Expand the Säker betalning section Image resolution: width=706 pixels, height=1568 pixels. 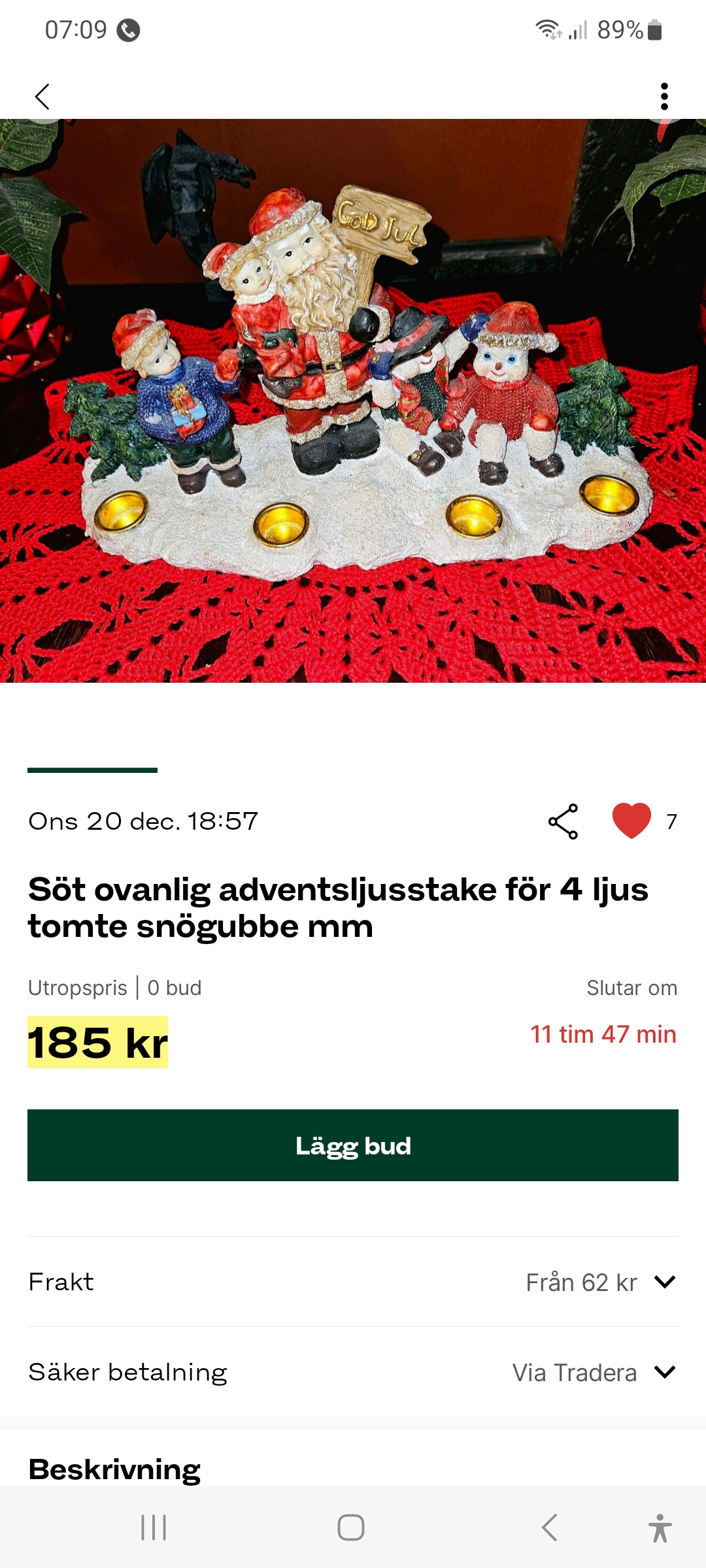[664, 1372]
